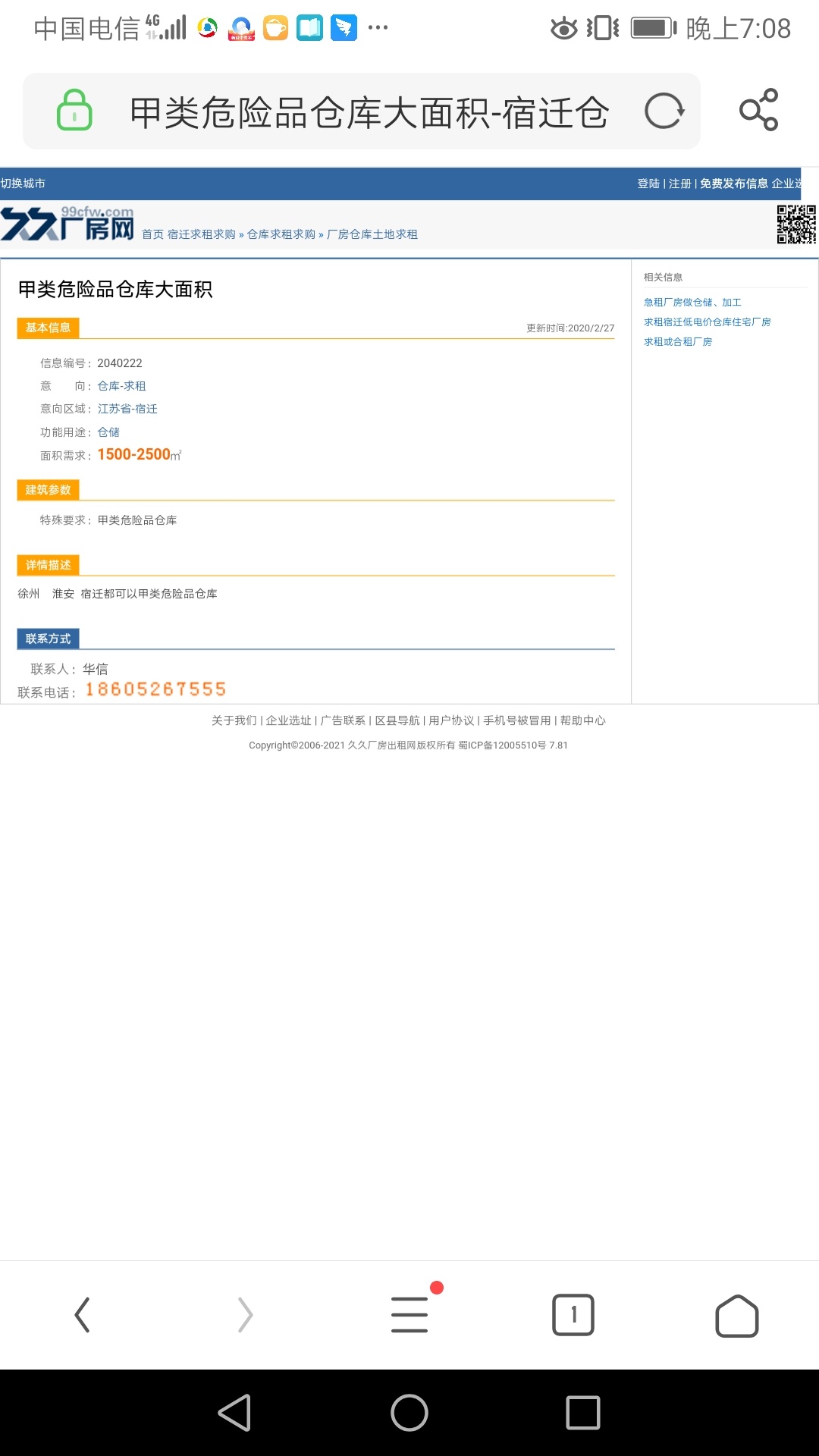Tap 免费发布信息 to post a listing
The image size is (819, 1456).
pyautogui.click(x=734, y=184)
